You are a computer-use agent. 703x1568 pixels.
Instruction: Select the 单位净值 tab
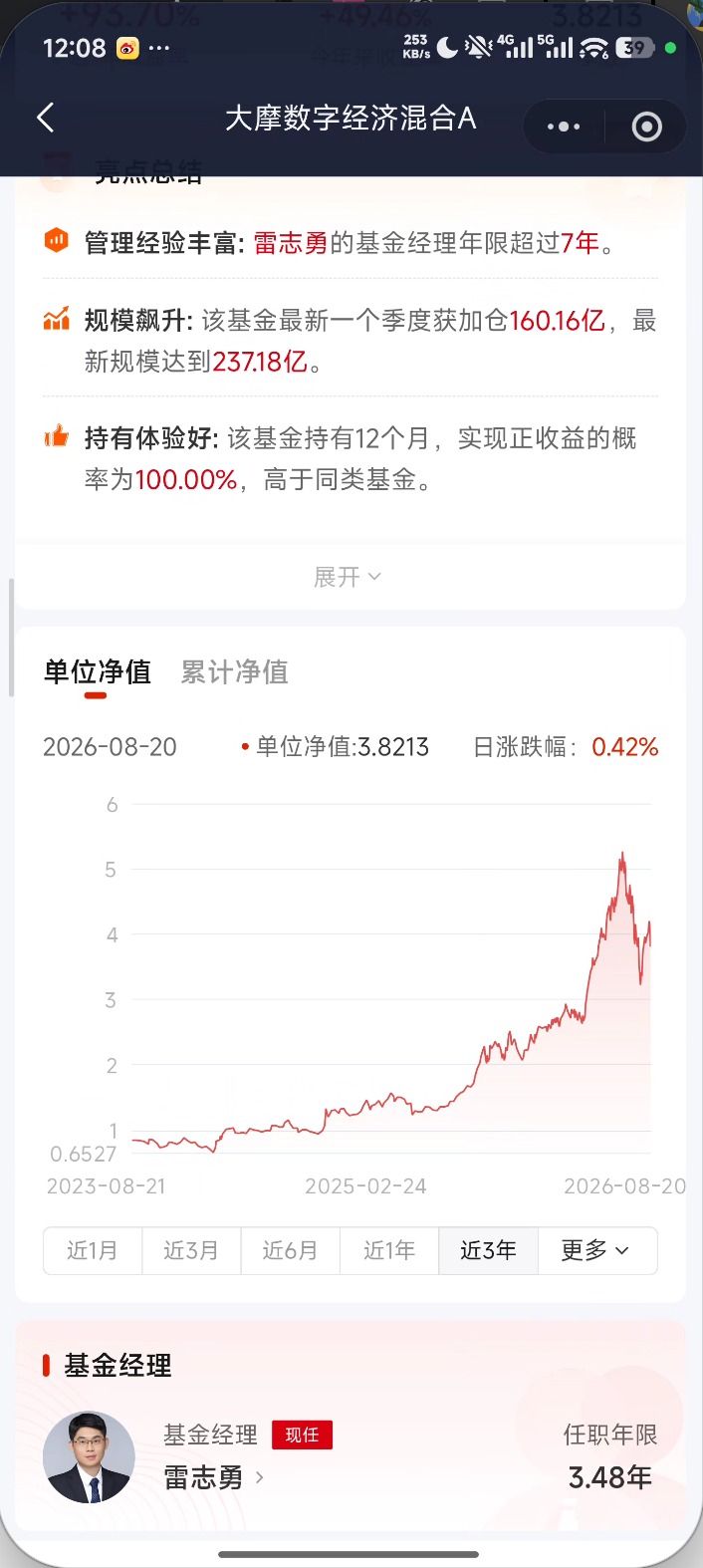[x=97, y=672]
